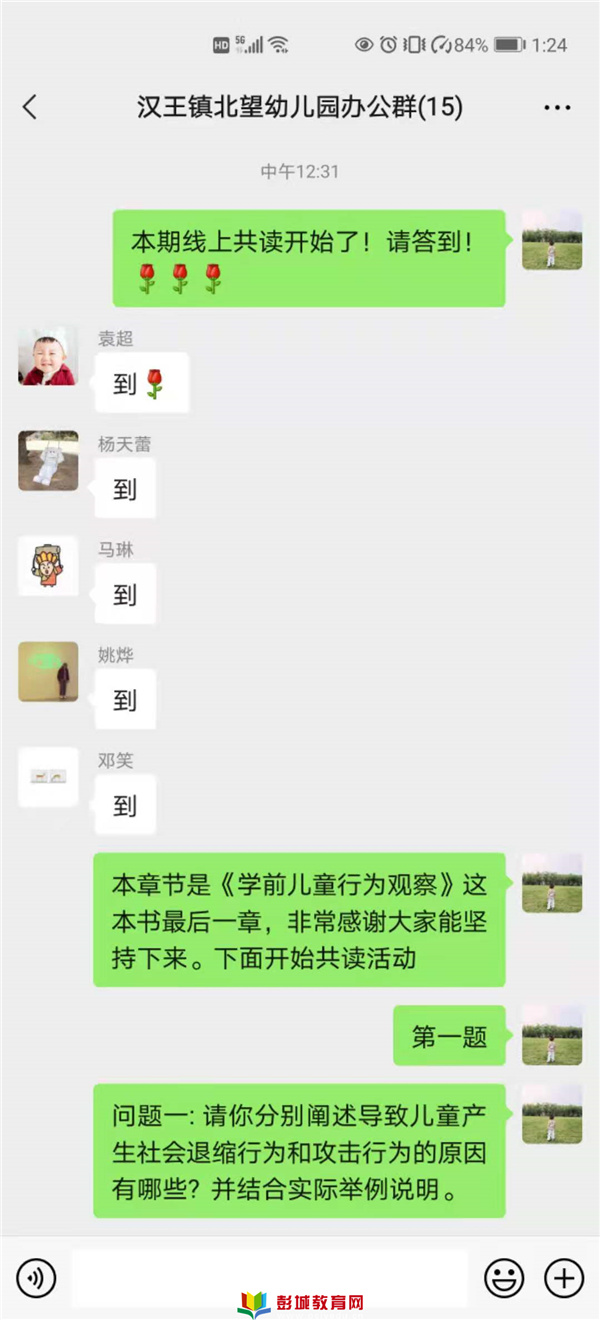Go back to the chat list
600x1320 pixels.
(30, 107)
